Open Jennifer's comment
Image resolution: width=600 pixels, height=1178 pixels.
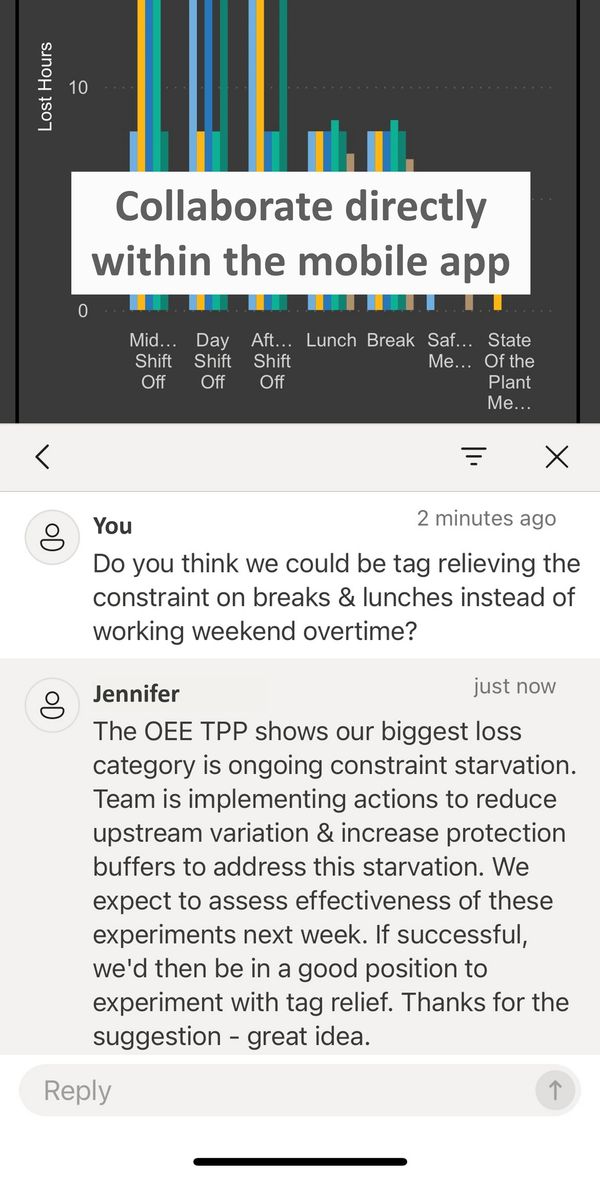(330, 867)
